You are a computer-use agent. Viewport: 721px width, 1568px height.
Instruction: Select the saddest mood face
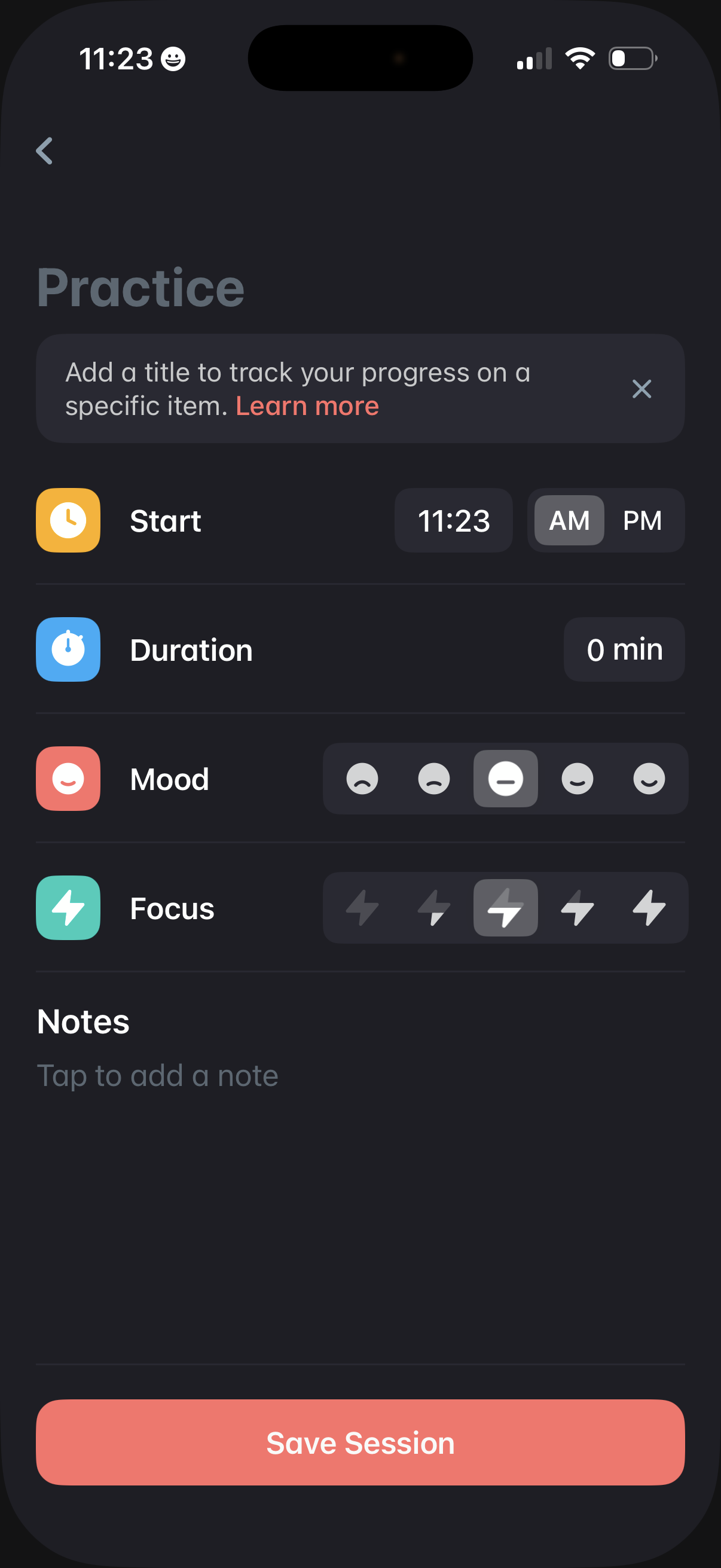point(362,779)
